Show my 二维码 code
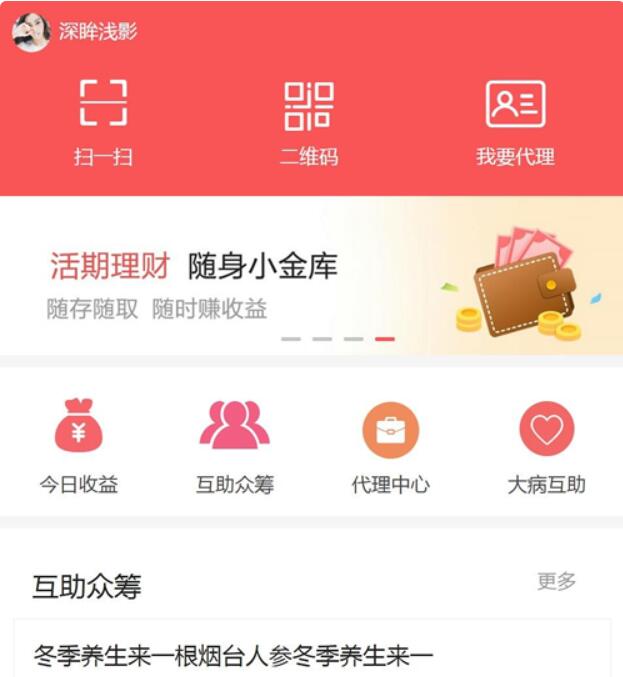This screenshot has width=623, height=677. tap(308, 121)
